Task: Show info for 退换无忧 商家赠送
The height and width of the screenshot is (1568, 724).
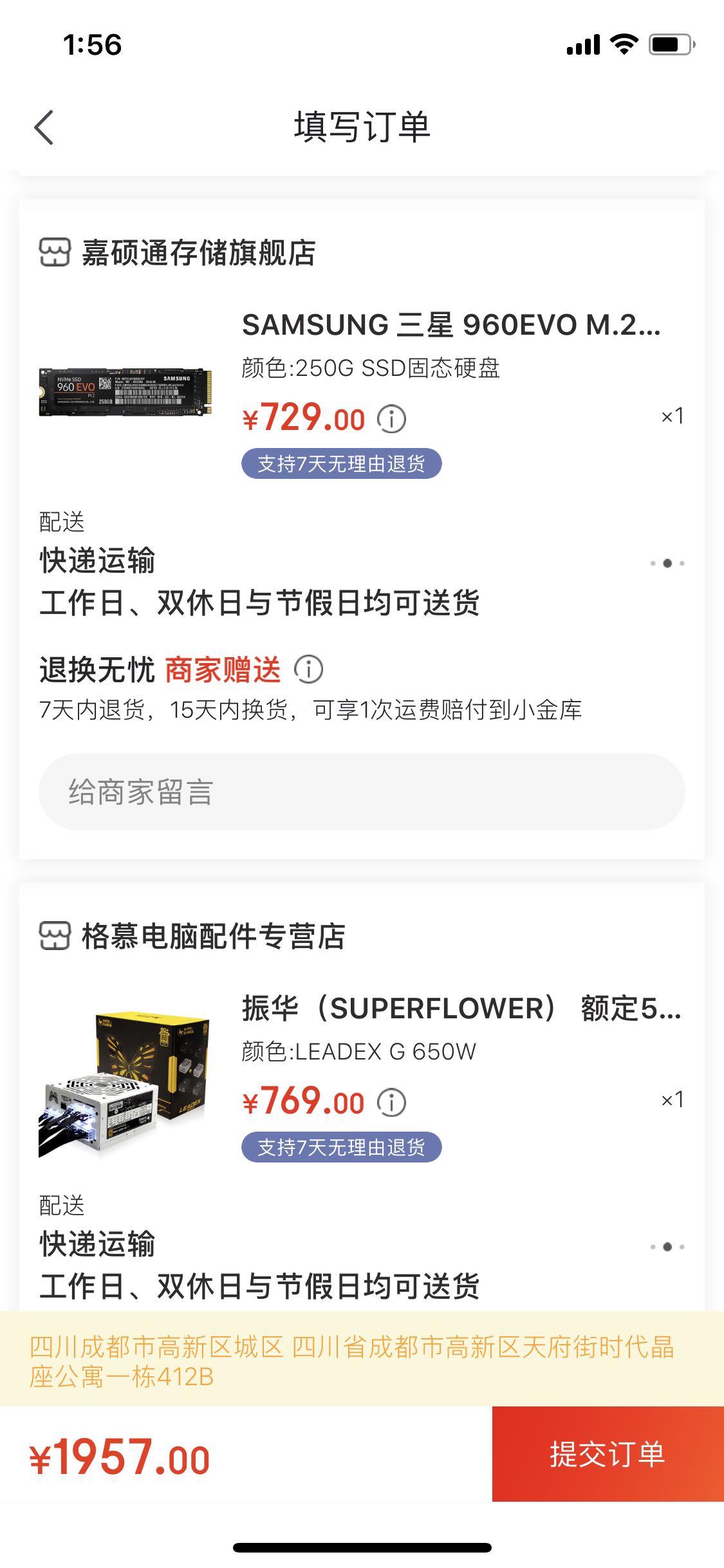Action: click(309, 669)
